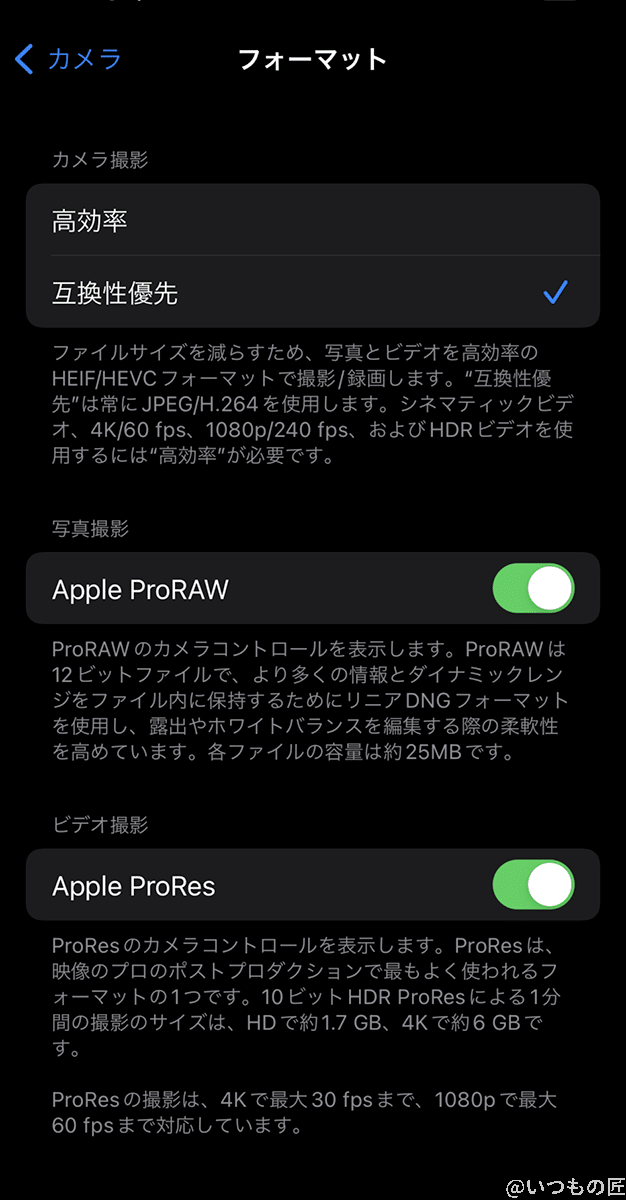Select the 高効率 format option
The height and width of the screenshot is (1200, 626).
[x=312, y=220]
